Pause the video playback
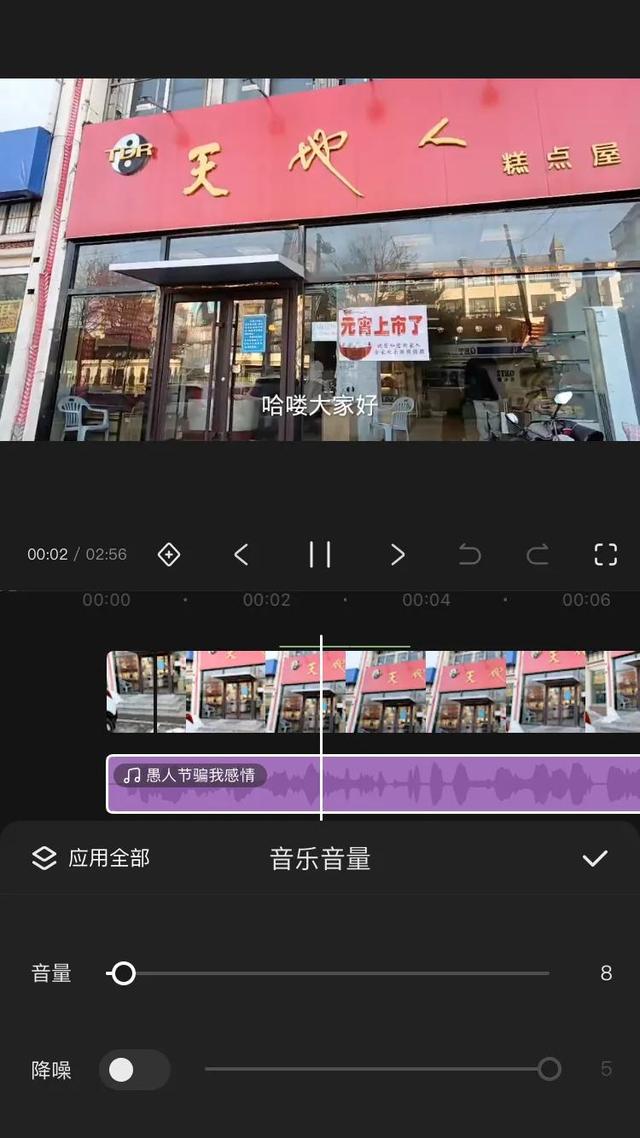 pyautogui.click(x=320, y=554)
